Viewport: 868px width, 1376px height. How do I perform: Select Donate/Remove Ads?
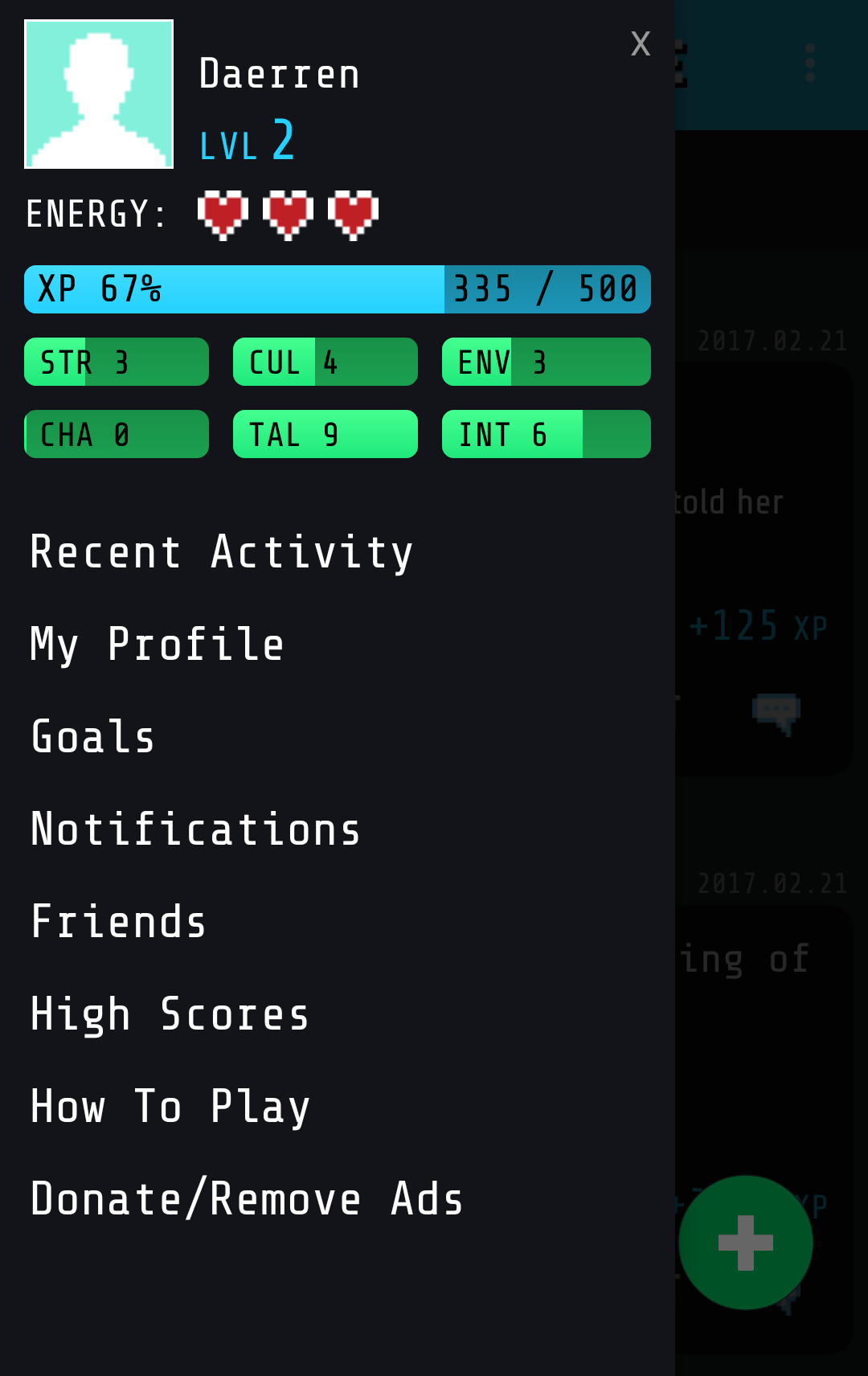247,1200
